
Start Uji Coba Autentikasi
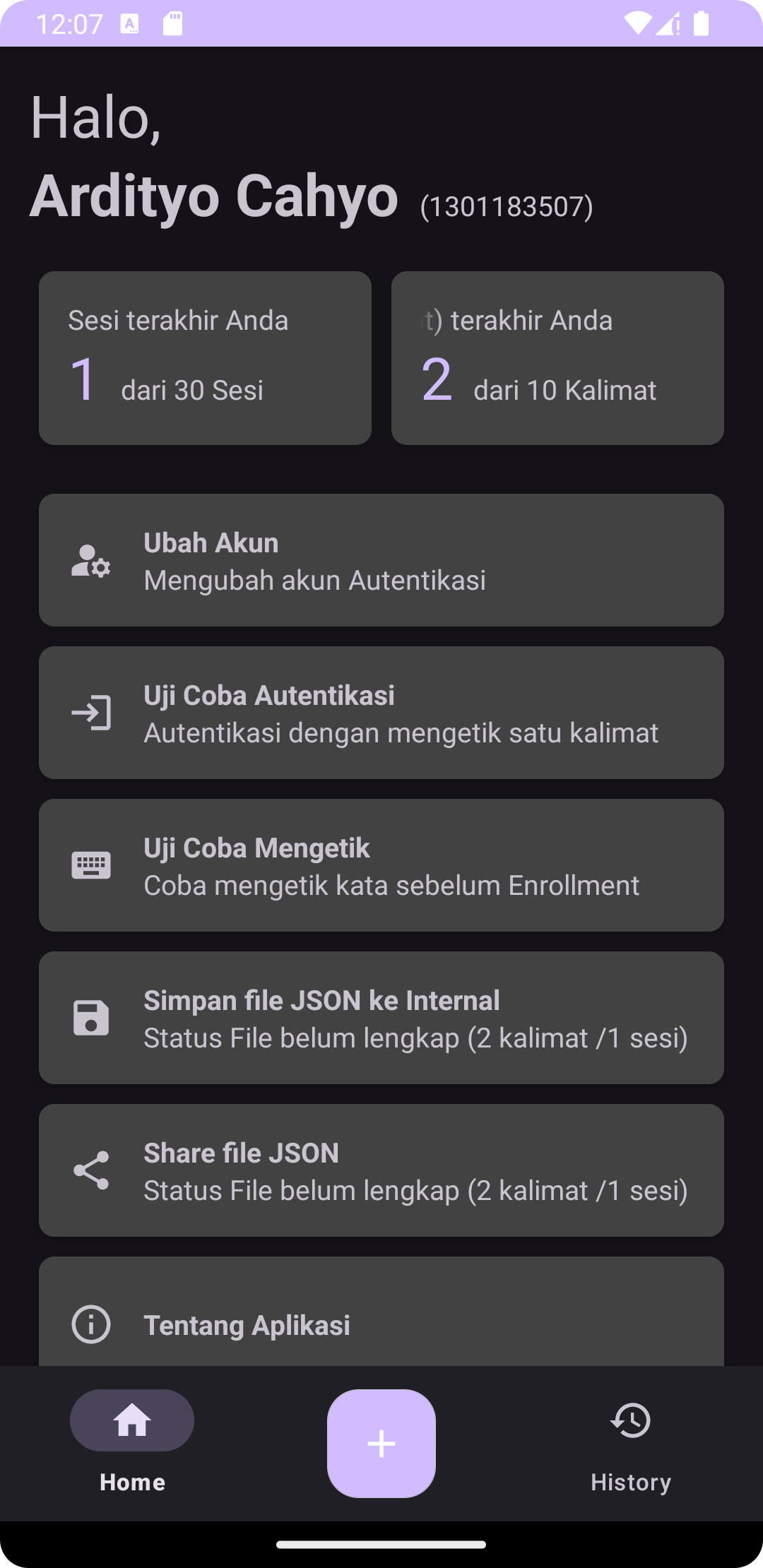click(381, 712)
